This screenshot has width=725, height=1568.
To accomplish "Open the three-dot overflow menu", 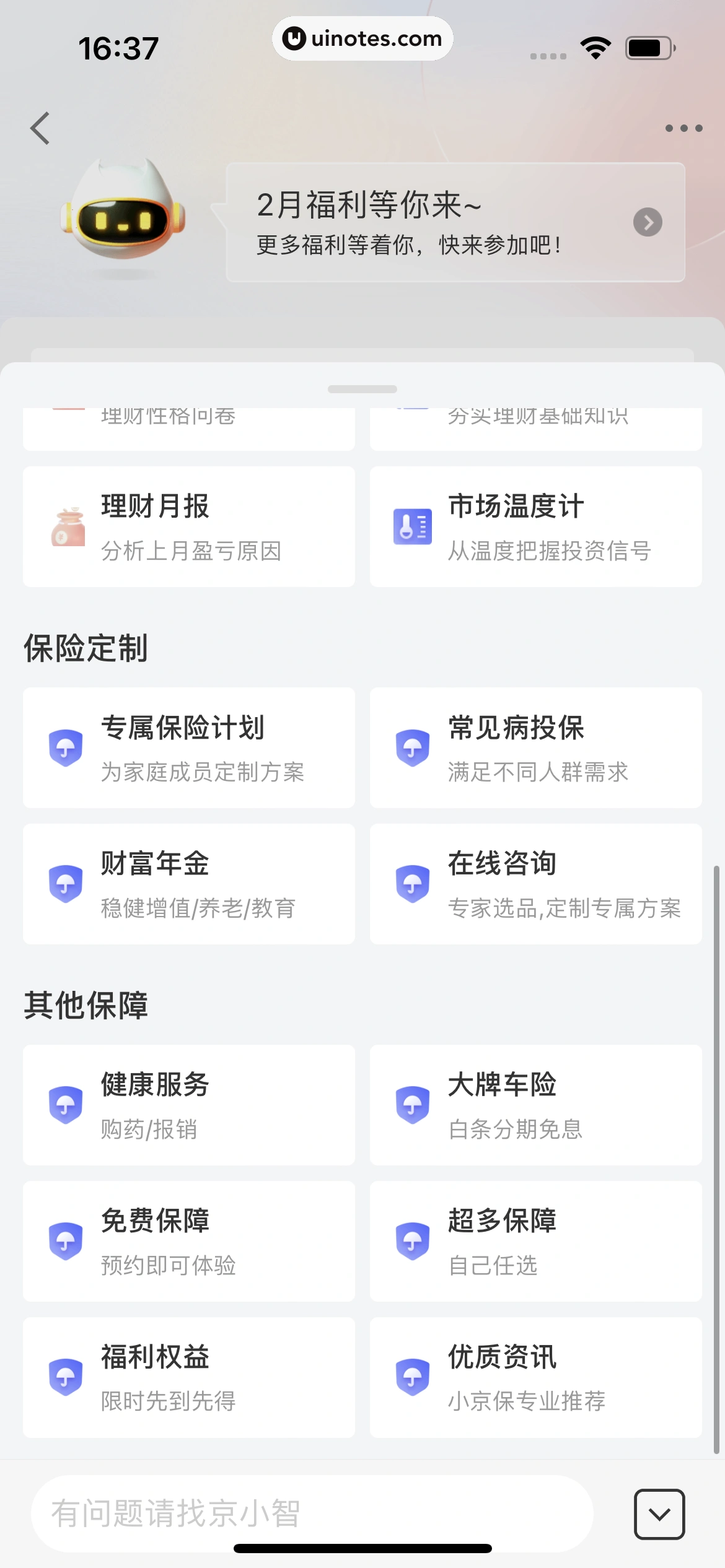I will click(683, 128).
